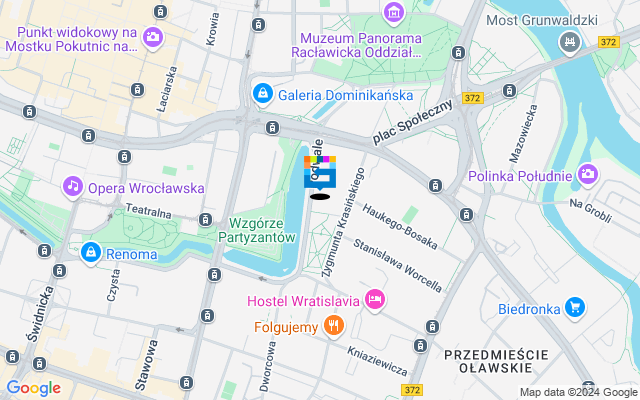The height and width of the screenshot is (400, 640).
Task: Tap the Hostel Wratislavia lodging pin
Action: [x=375, y=299]
